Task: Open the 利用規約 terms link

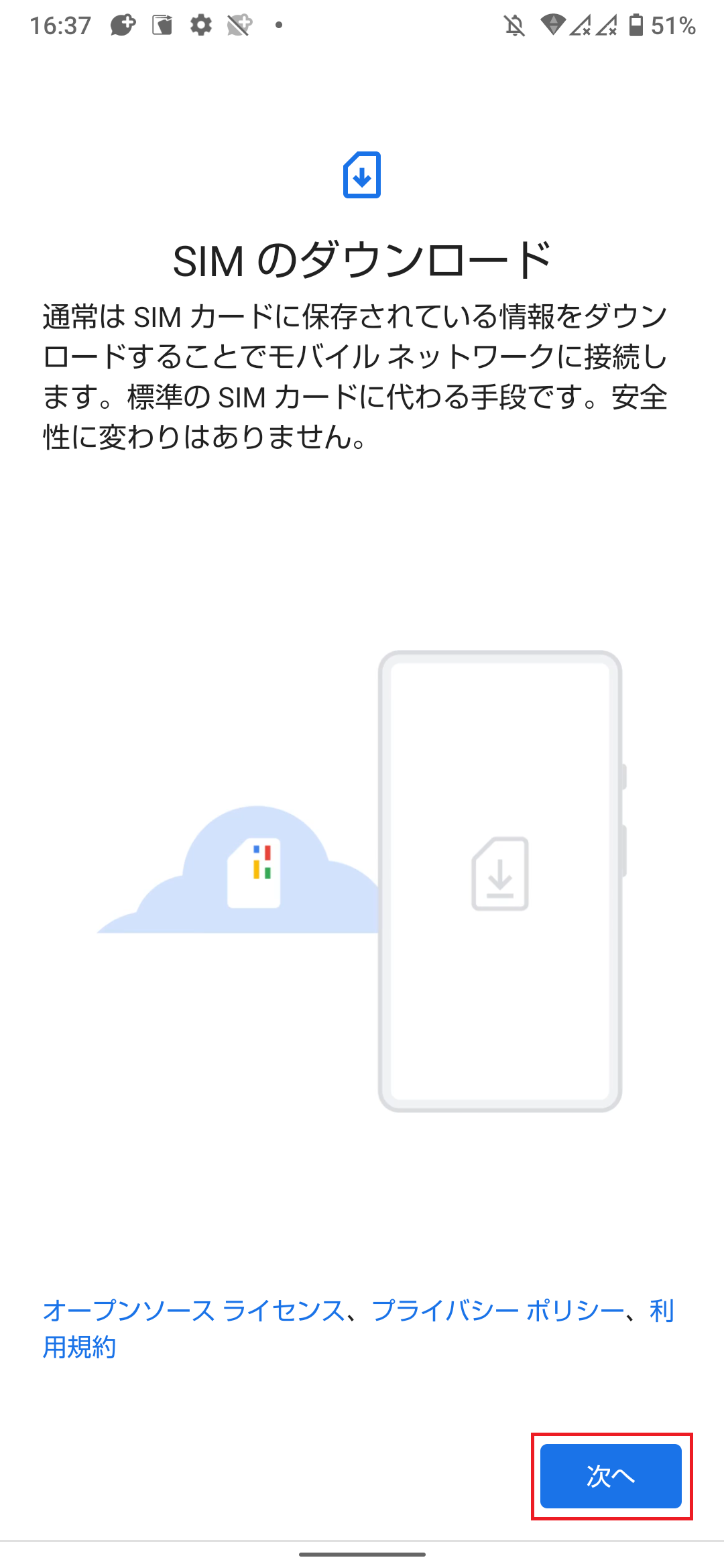Action: 79,1347
